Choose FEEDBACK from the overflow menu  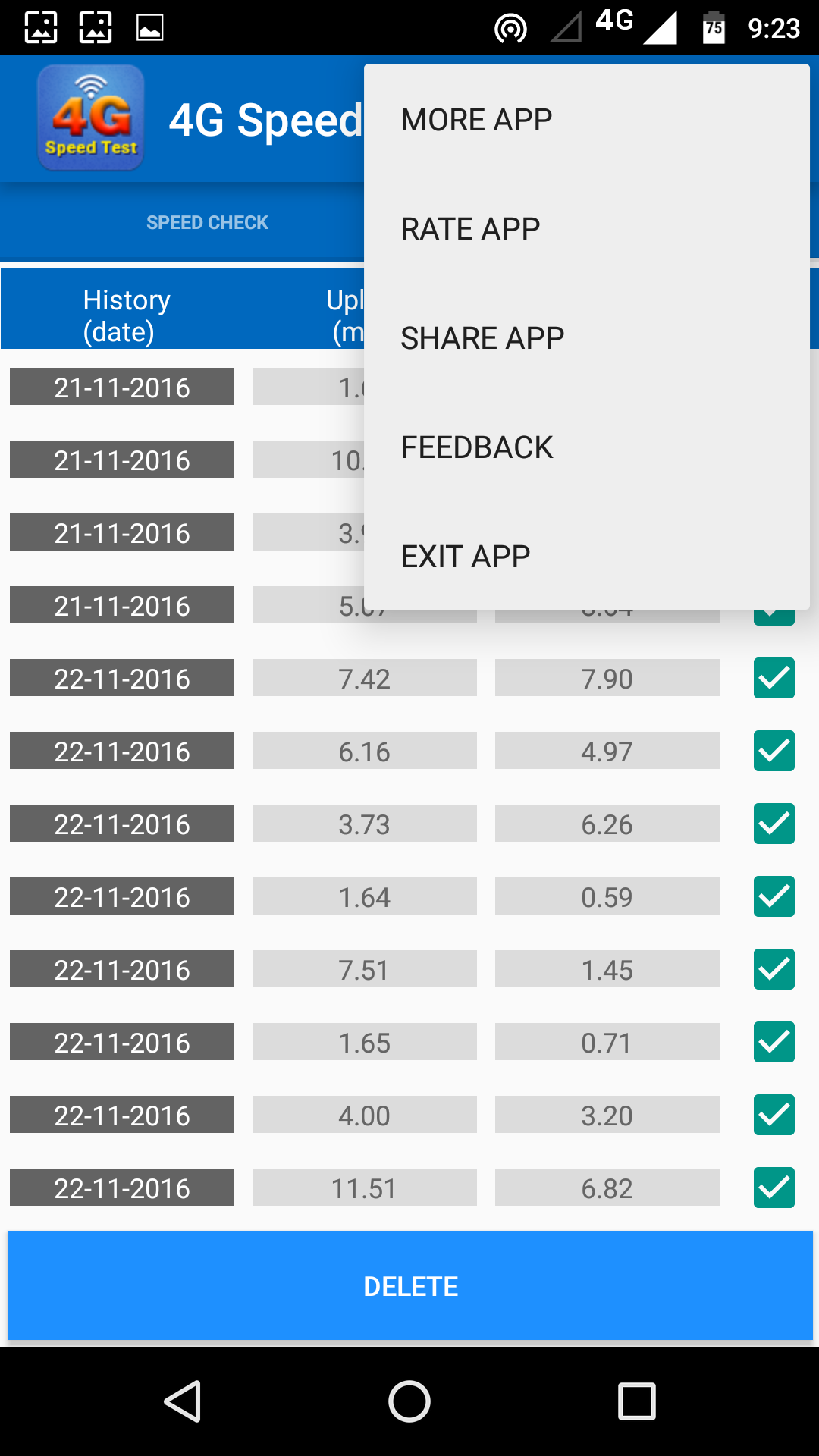(476, 447)
